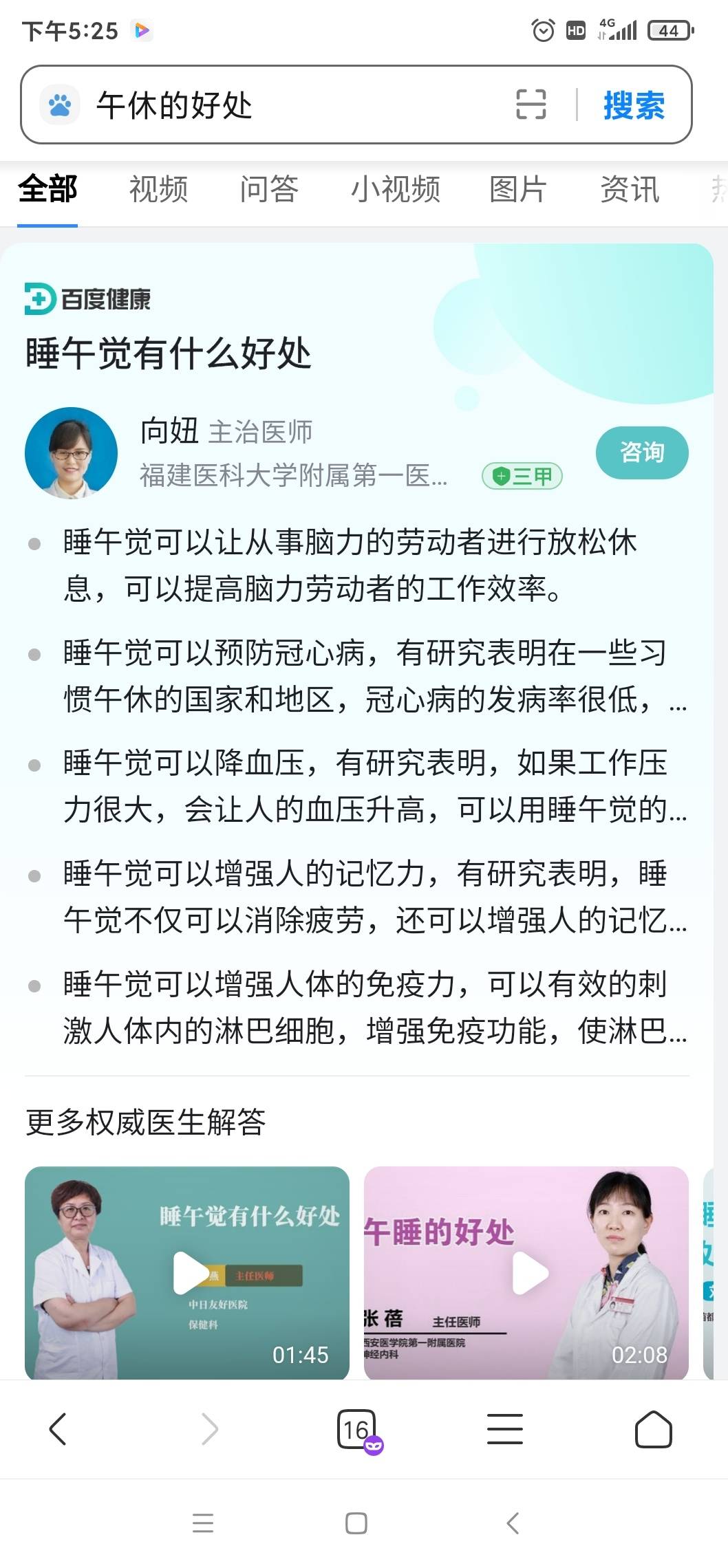Viewport: 728px width, 1568px height.
Task: Tap the green 三甲 hospital badge
Action: click(522, 476)
